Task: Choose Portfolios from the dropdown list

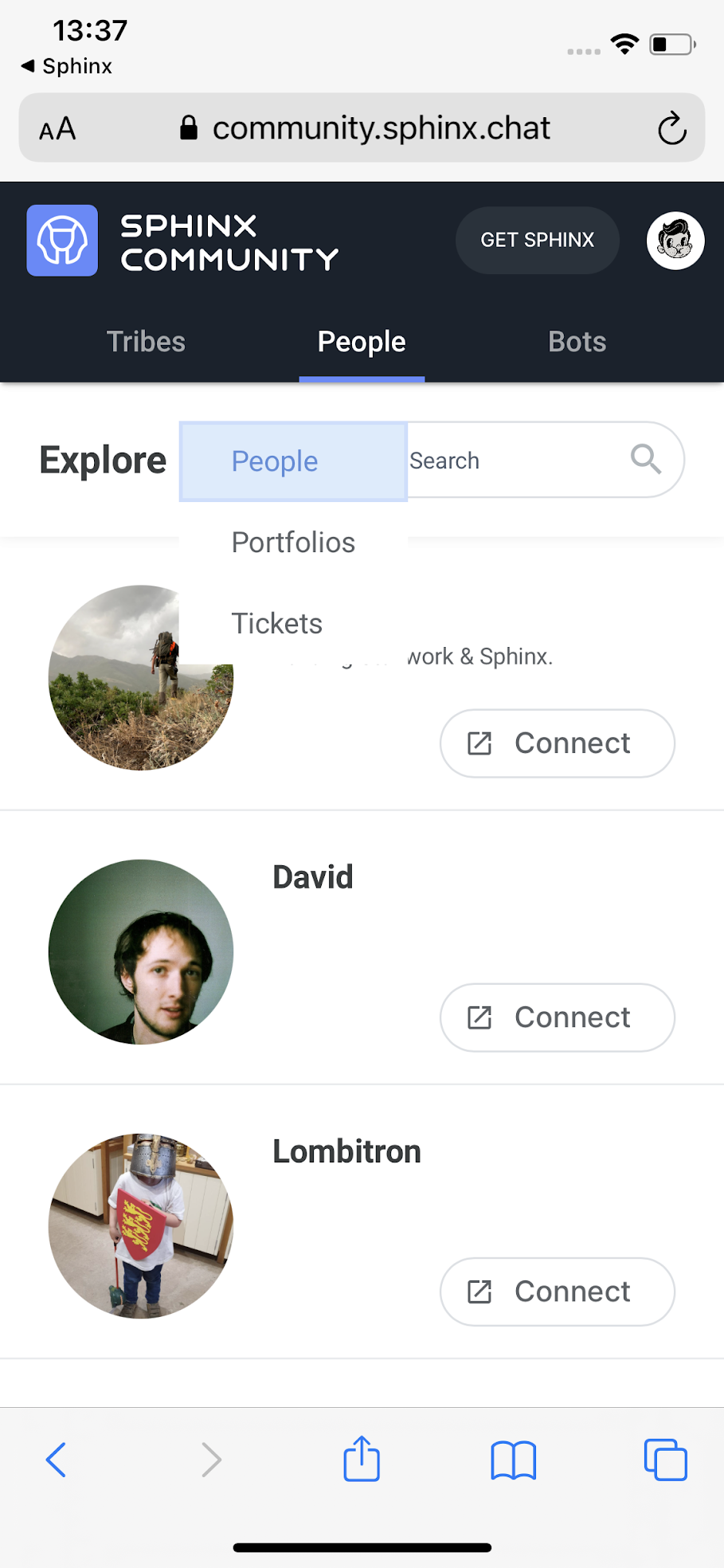Action: tap(292, 542)
